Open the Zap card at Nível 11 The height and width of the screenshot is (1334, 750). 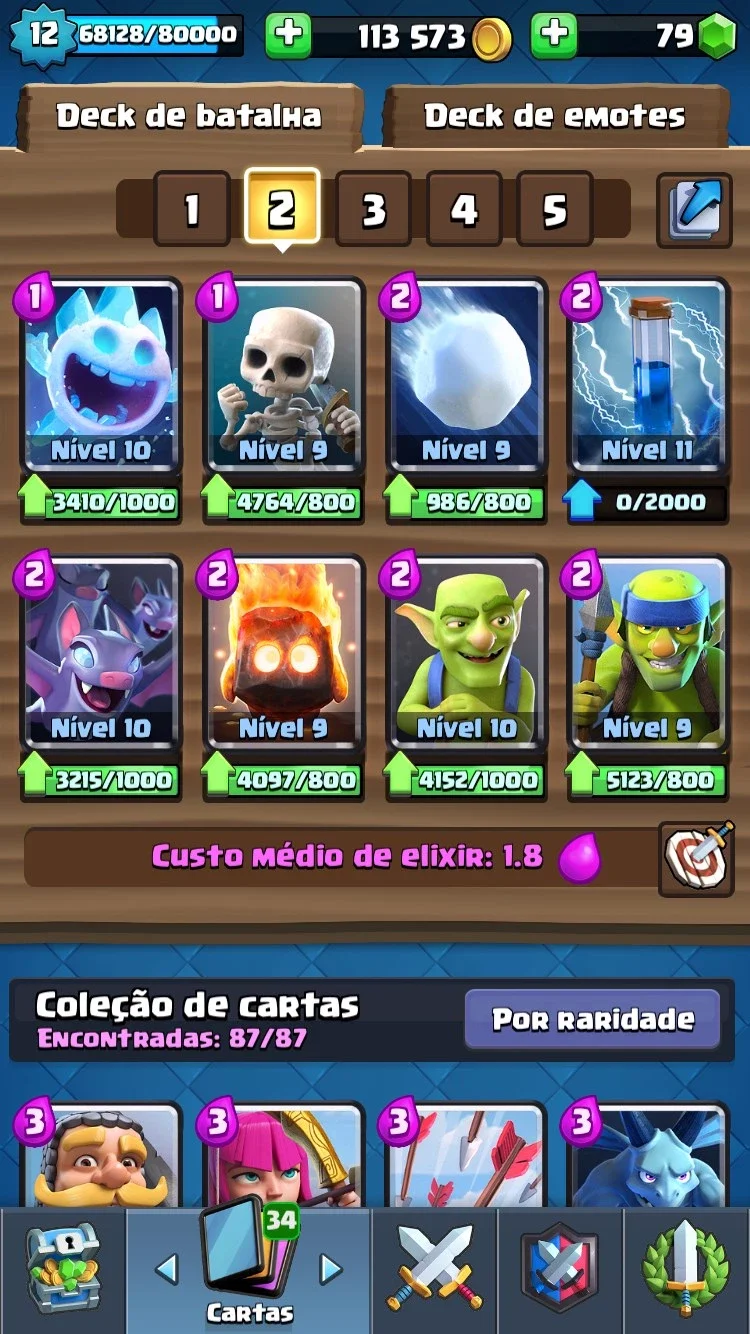click(648, 377)
